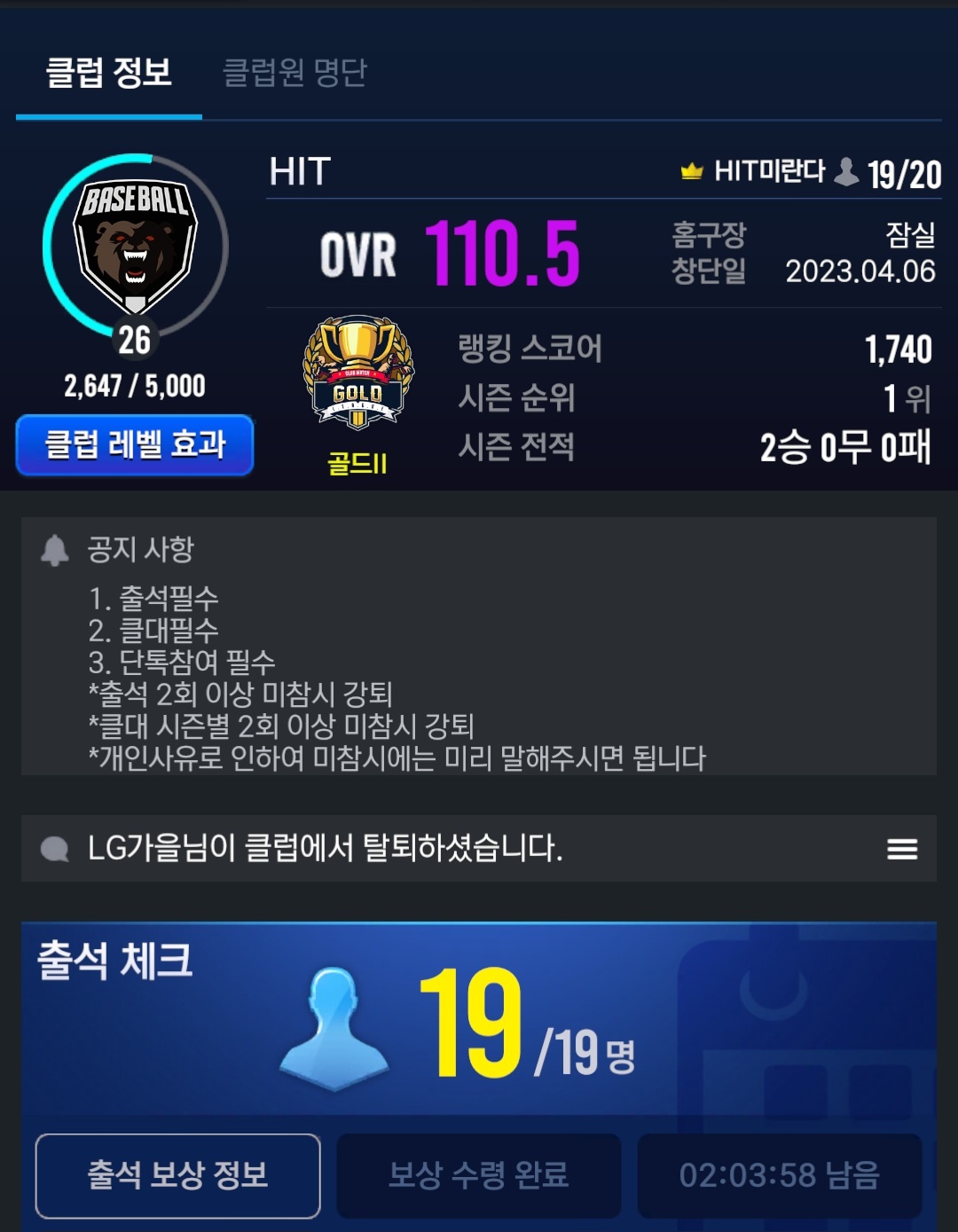The width and height of the screenshot is (958, 1232).
Task: Select the 클럽 정보 tab
Action: click(108, 73)
